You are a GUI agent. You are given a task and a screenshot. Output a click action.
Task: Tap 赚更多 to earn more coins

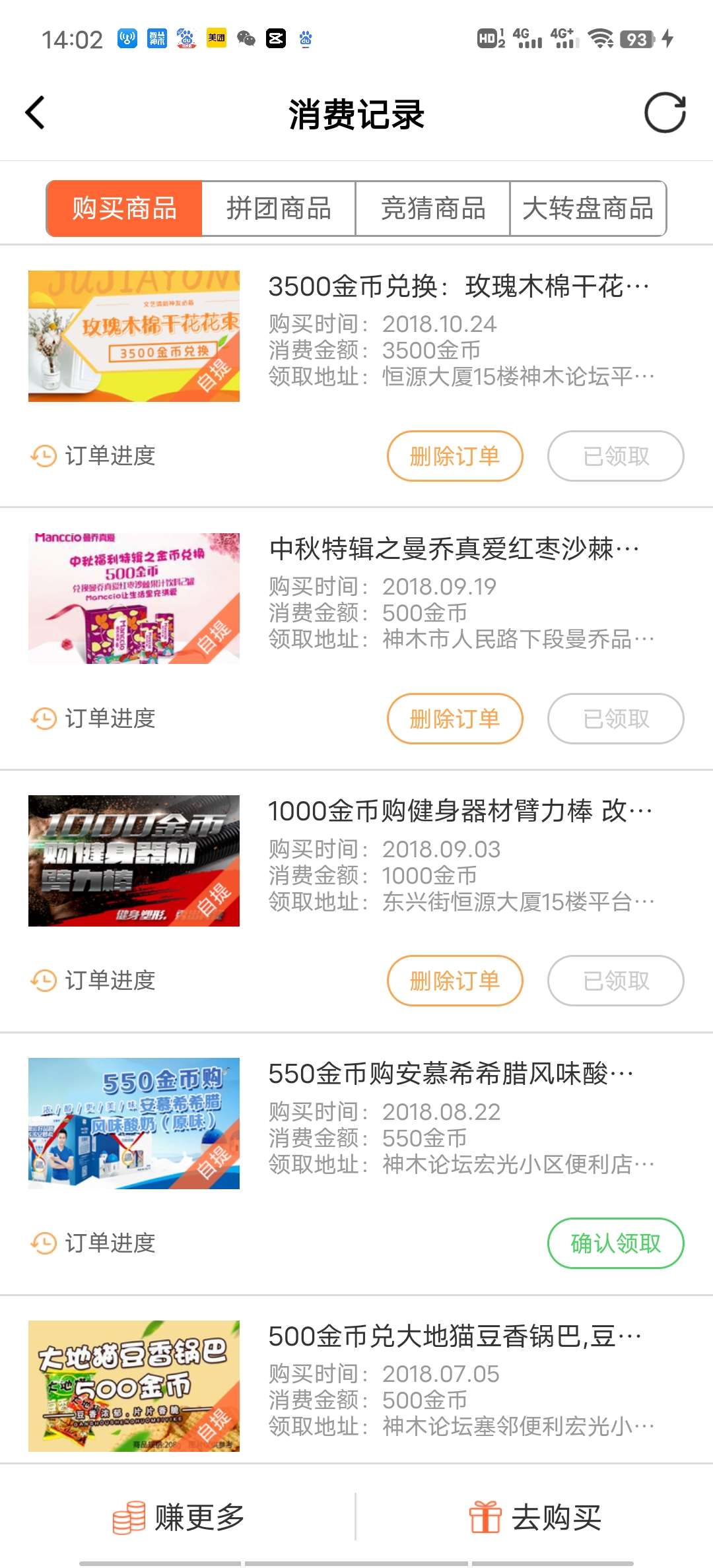tap(178, 1517)
